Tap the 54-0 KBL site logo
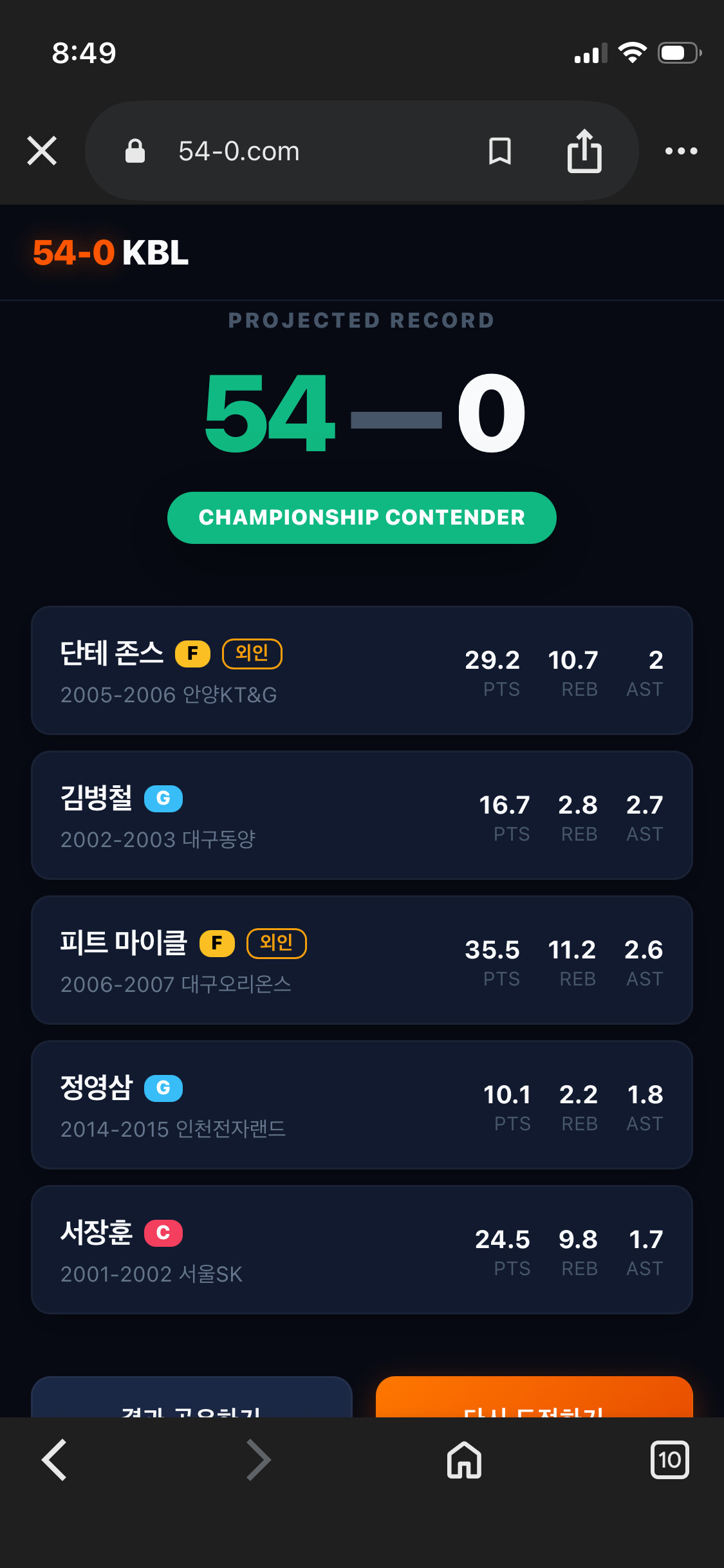Screen dimensions: 724x1568 [111, 252]
